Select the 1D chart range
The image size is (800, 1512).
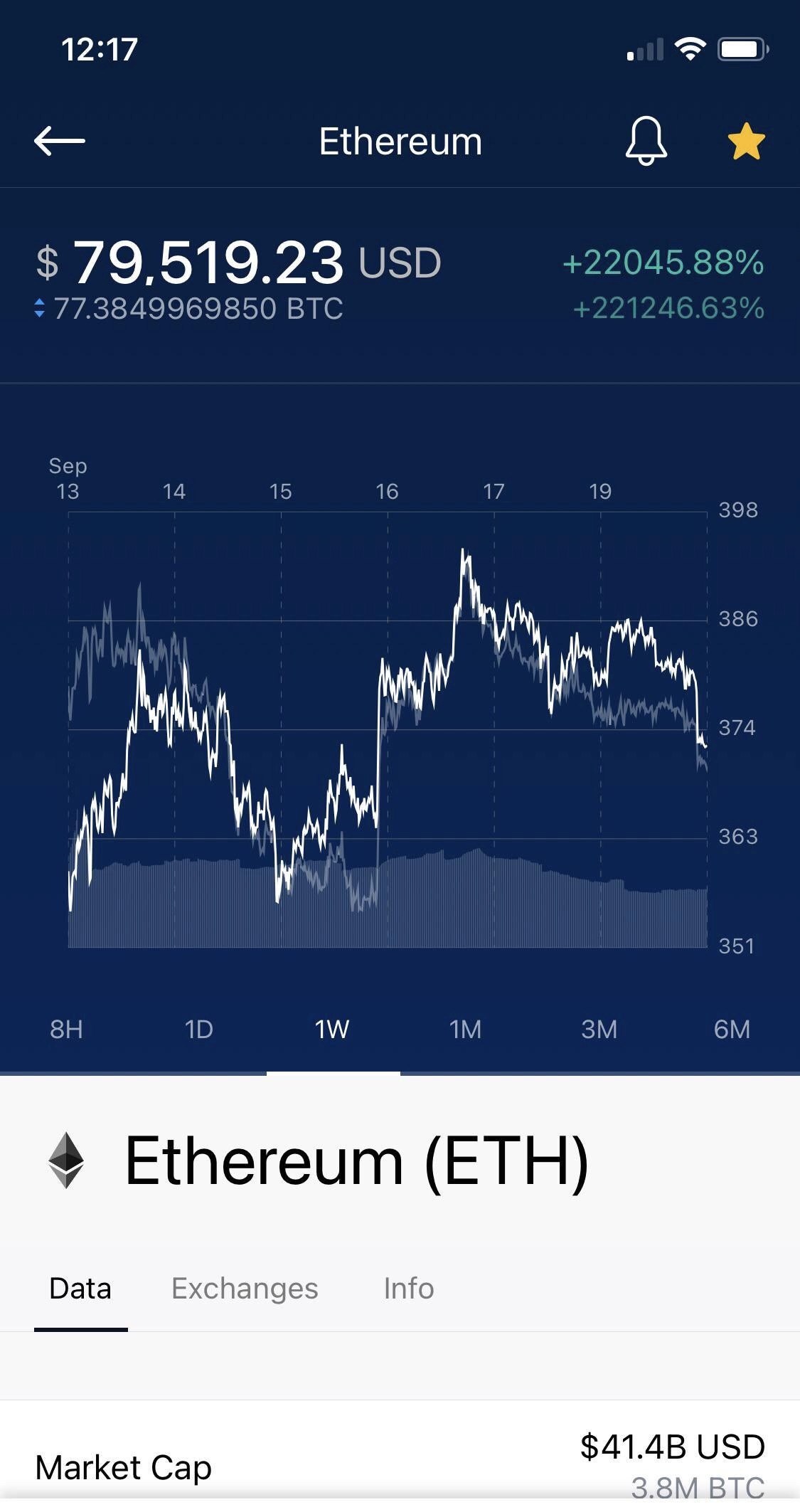[199, 1029]
